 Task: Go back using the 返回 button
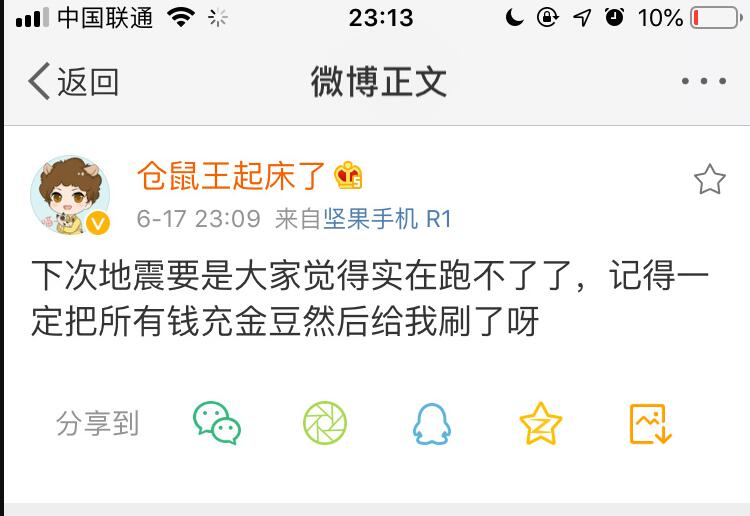(x=73, y=82)
